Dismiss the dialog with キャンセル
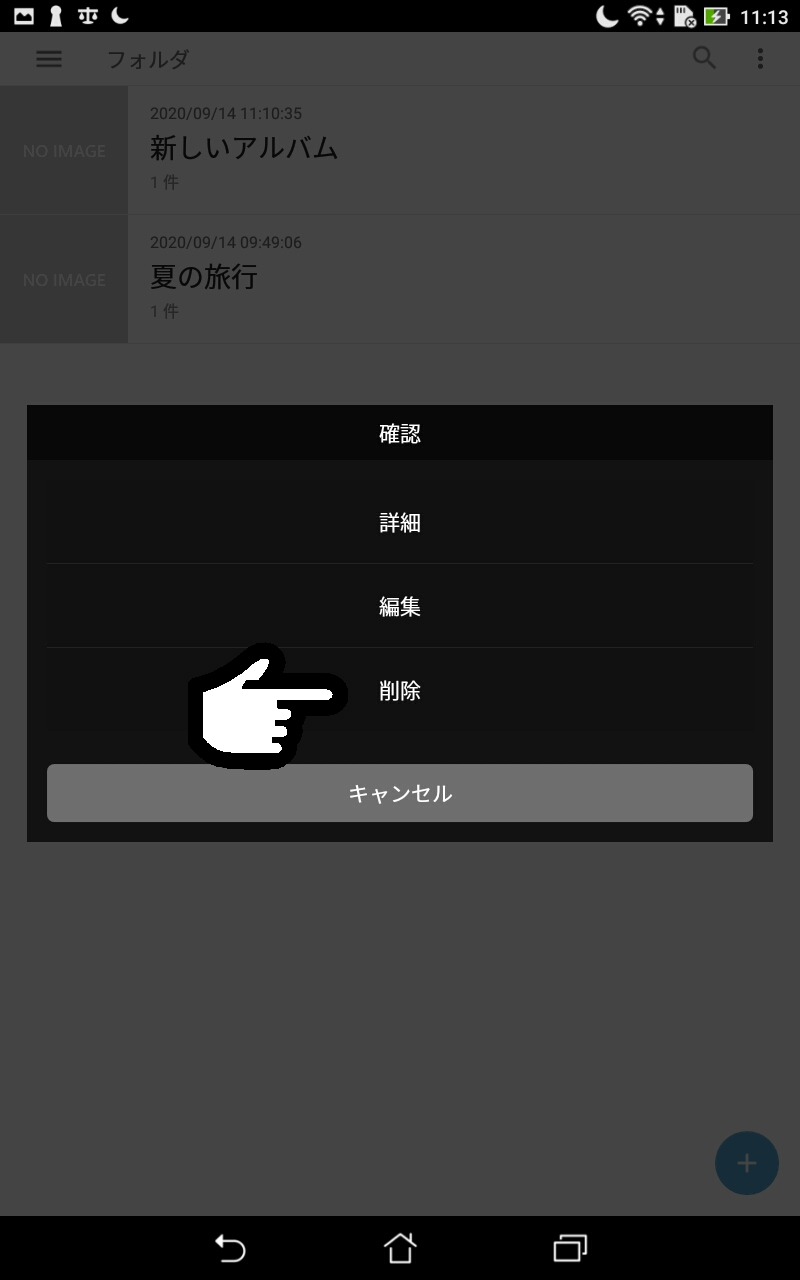The image size is (800, 1280). 400,793
